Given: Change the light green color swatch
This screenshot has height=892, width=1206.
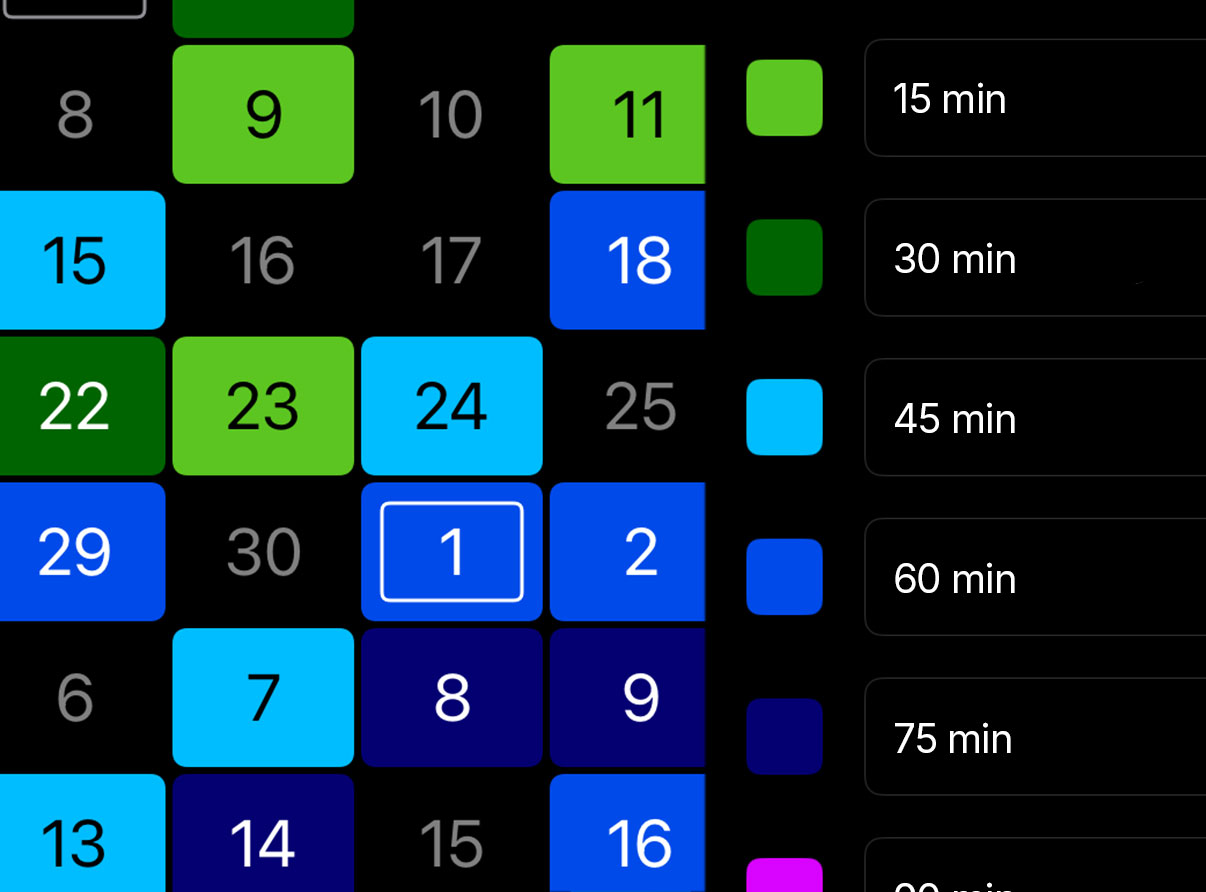Looking at the screenshot, I should (785, 98).
